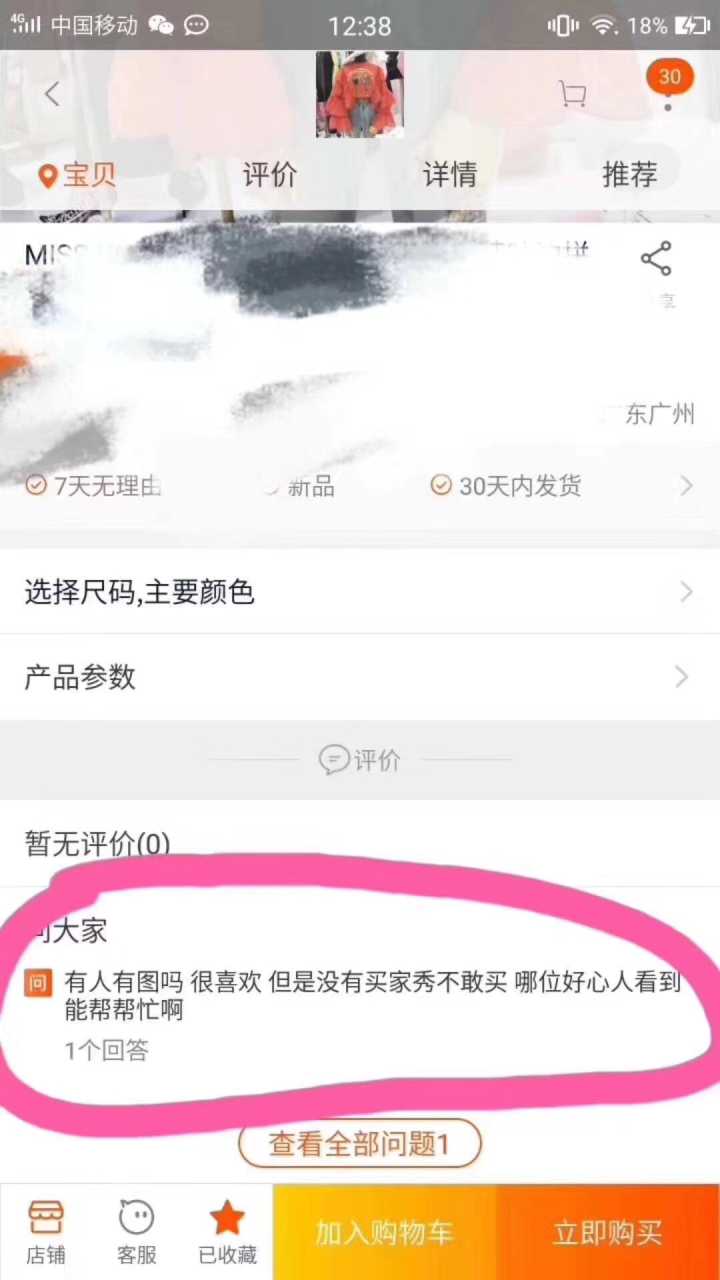
Task: View all questions via 查看全部问题1
Action: pyautogui.click(x=360, y=1143)
